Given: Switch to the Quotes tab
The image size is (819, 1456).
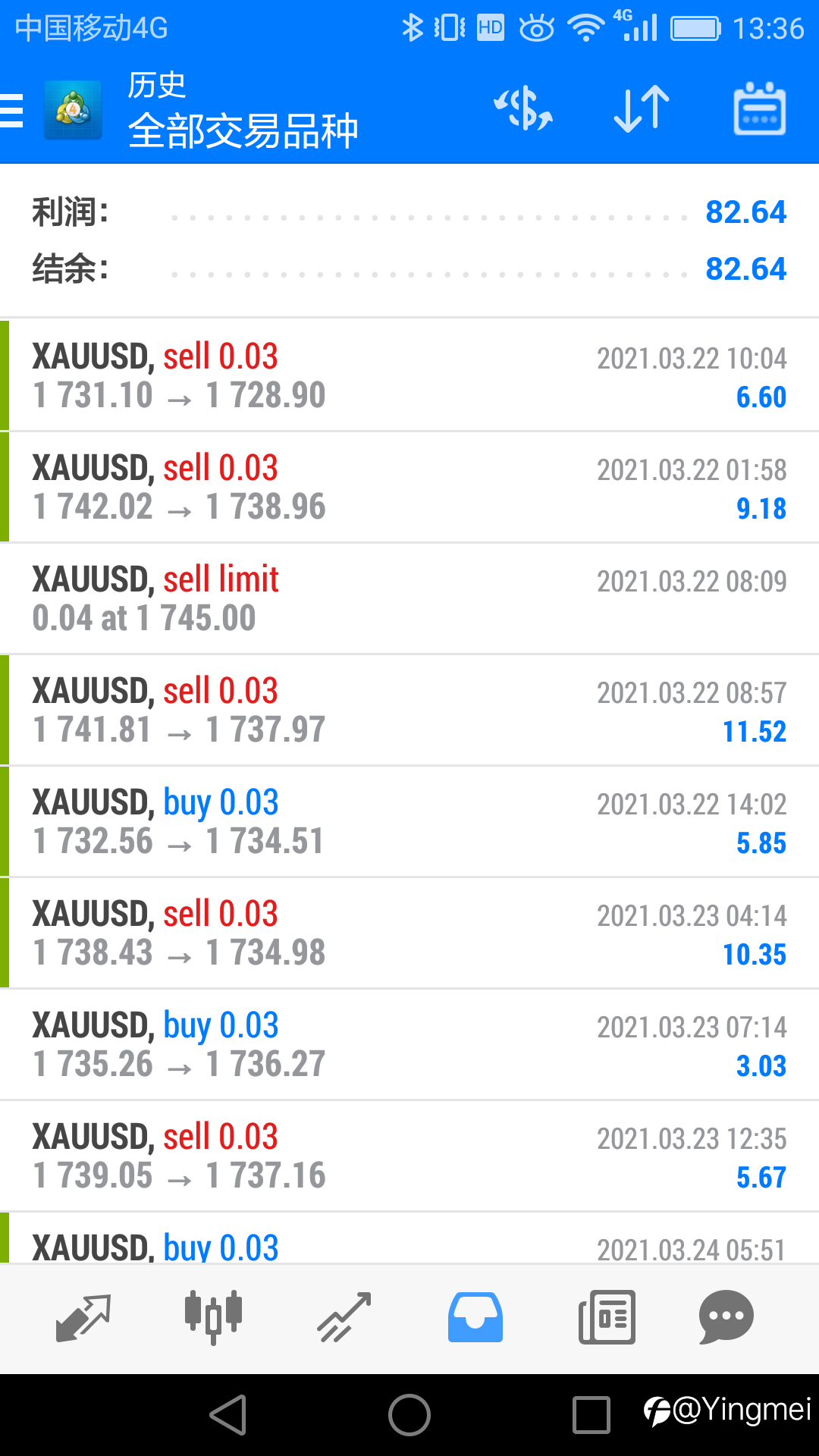Looking at the screenshot, I should (x=83, y=1318).
